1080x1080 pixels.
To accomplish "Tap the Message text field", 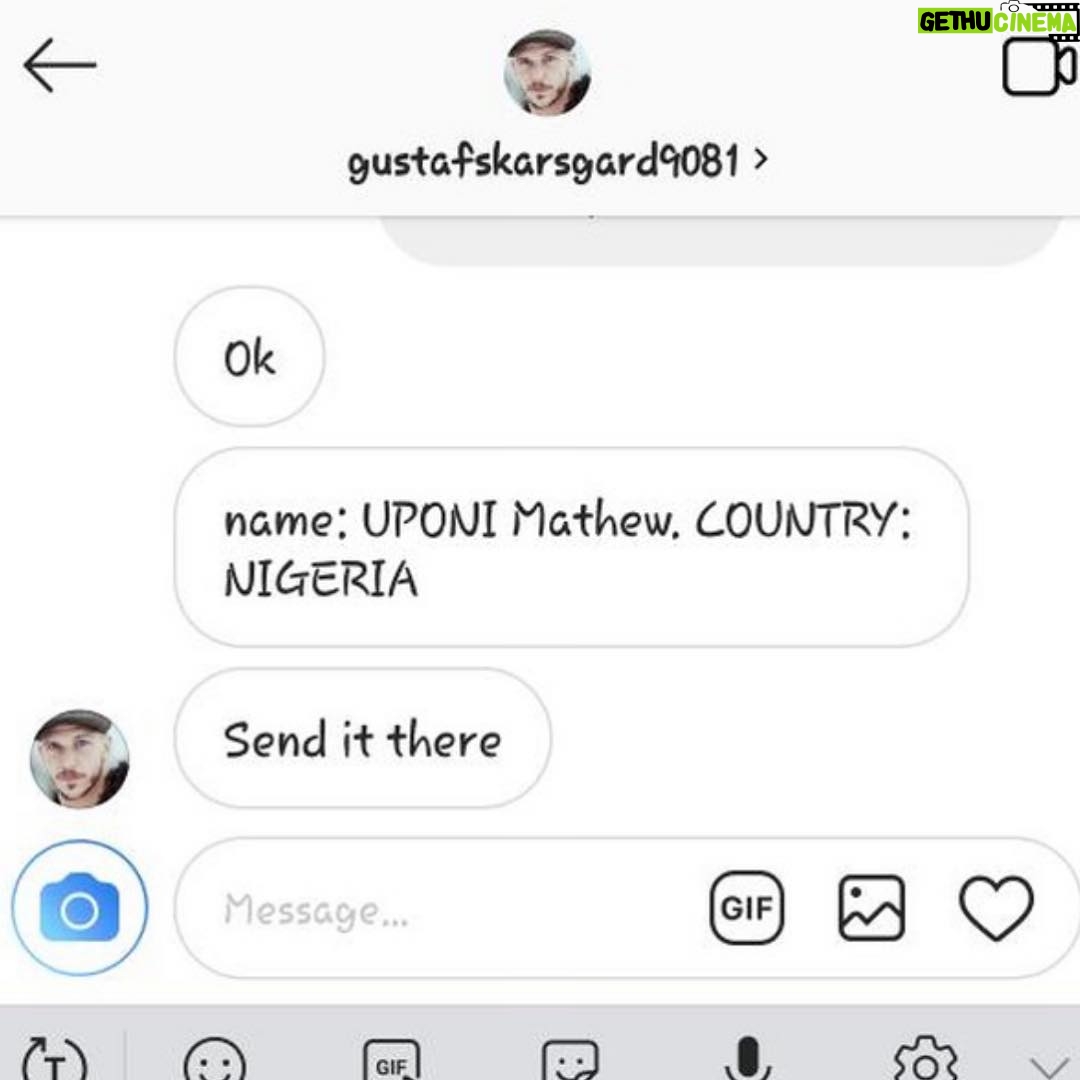I will click(441, 909).
